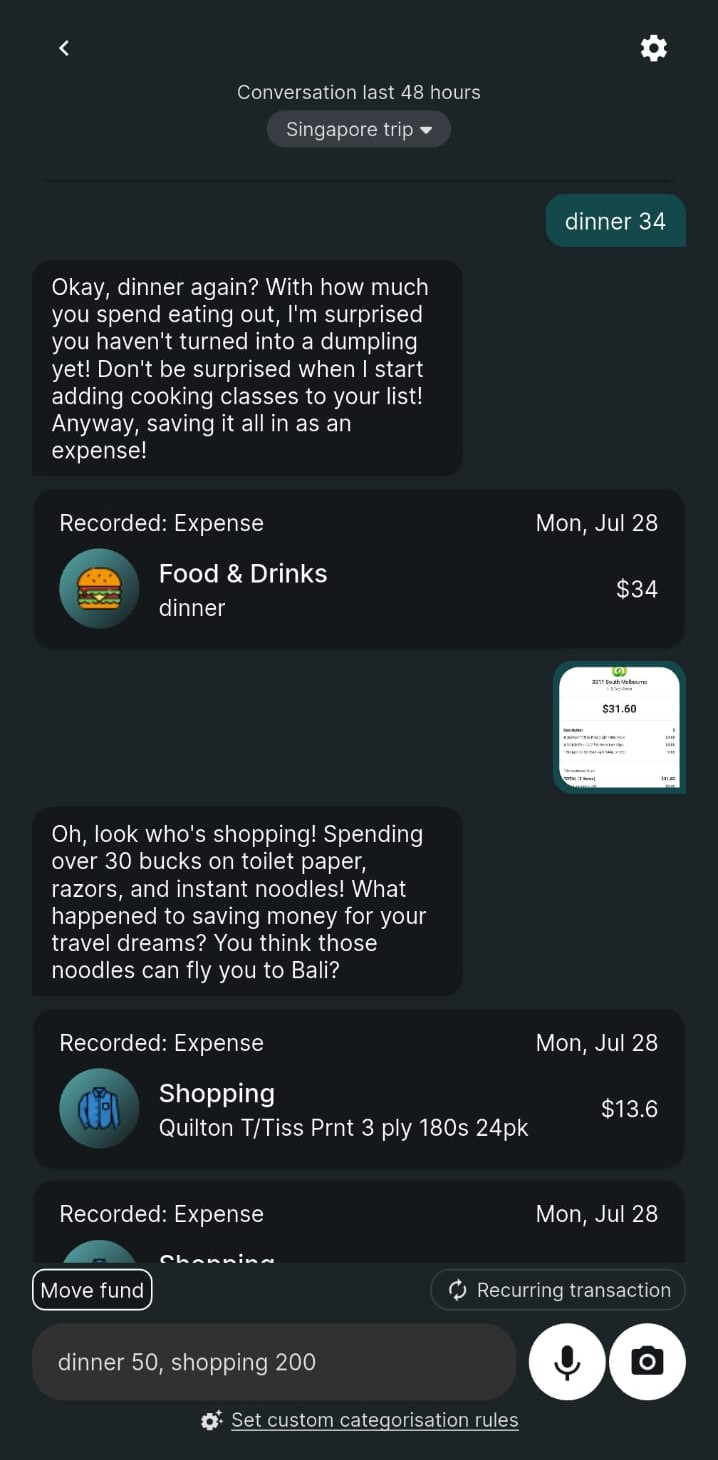
Task: Tap the Move fund button
Action: coord(93,1290)
